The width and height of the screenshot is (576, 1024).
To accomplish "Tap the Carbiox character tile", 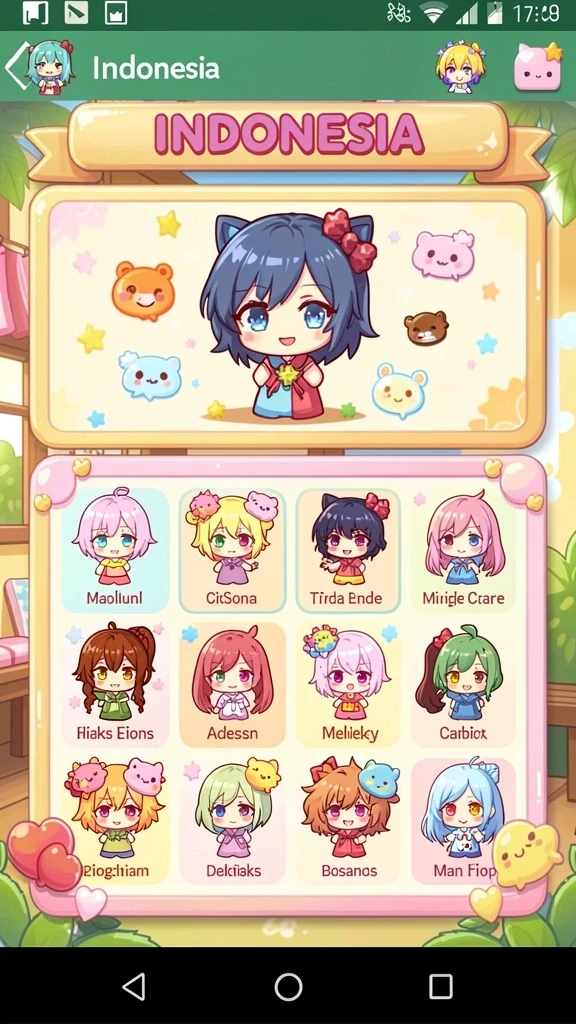I will (463, 684).
